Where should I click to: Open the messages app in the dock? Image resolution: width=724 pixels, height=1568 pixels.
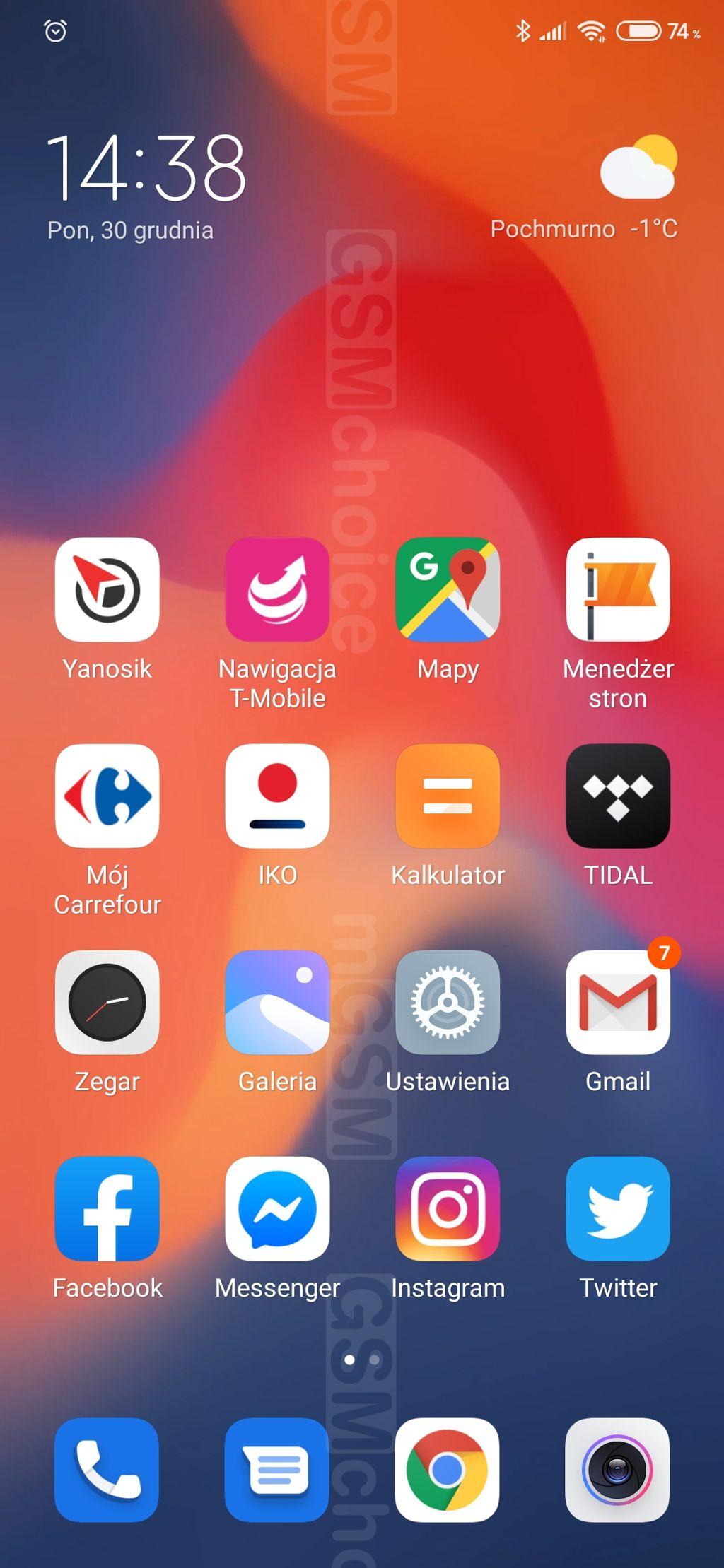(x=277, y=1470)
